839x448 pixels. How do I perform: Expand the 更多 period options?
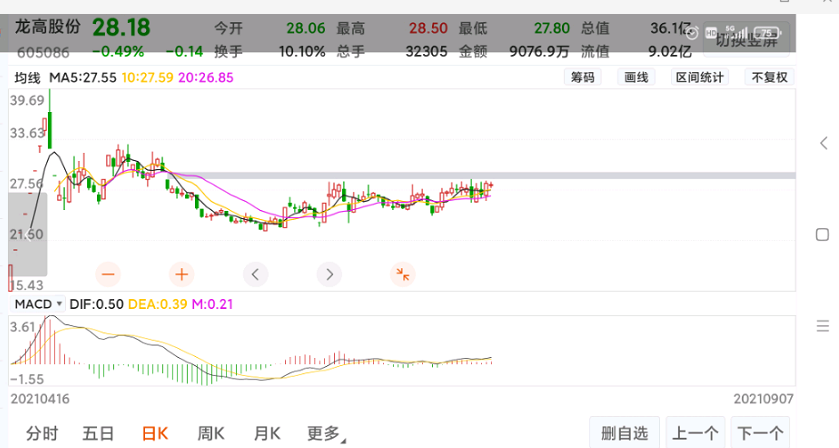click(326, 433)
